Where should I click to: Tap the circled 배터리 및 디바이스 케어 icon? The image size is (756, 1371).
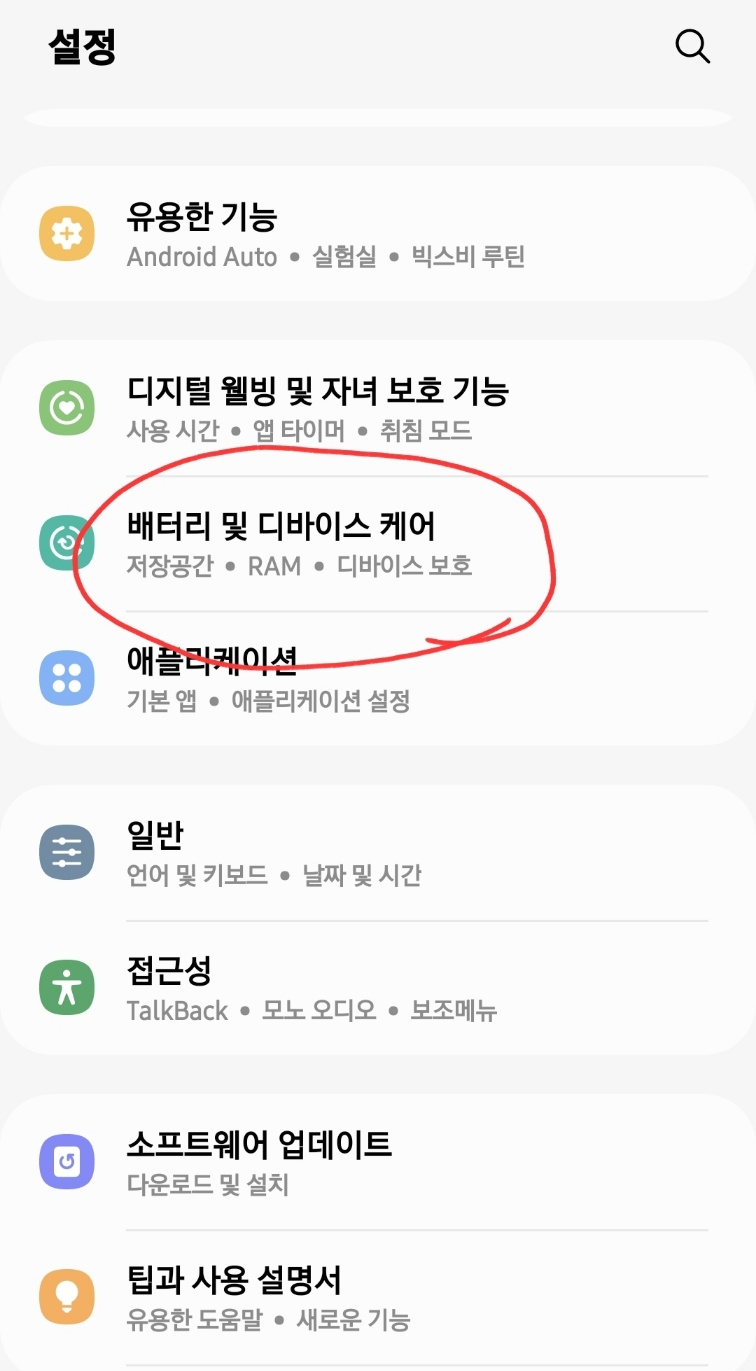pos(67,544)
